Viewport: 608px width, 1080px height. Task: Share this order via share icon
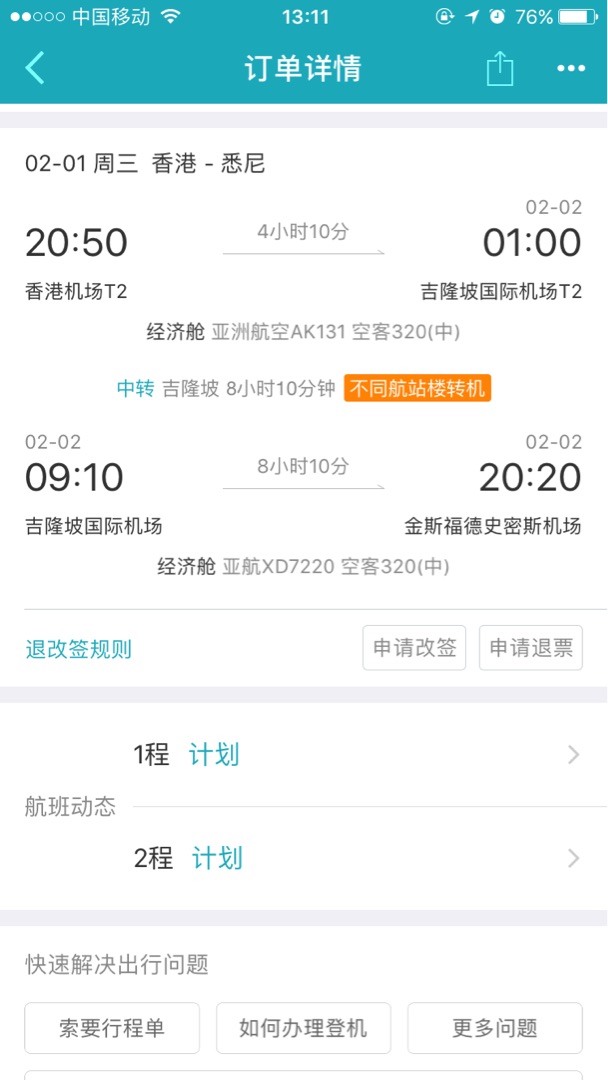(x=499, y=68)
